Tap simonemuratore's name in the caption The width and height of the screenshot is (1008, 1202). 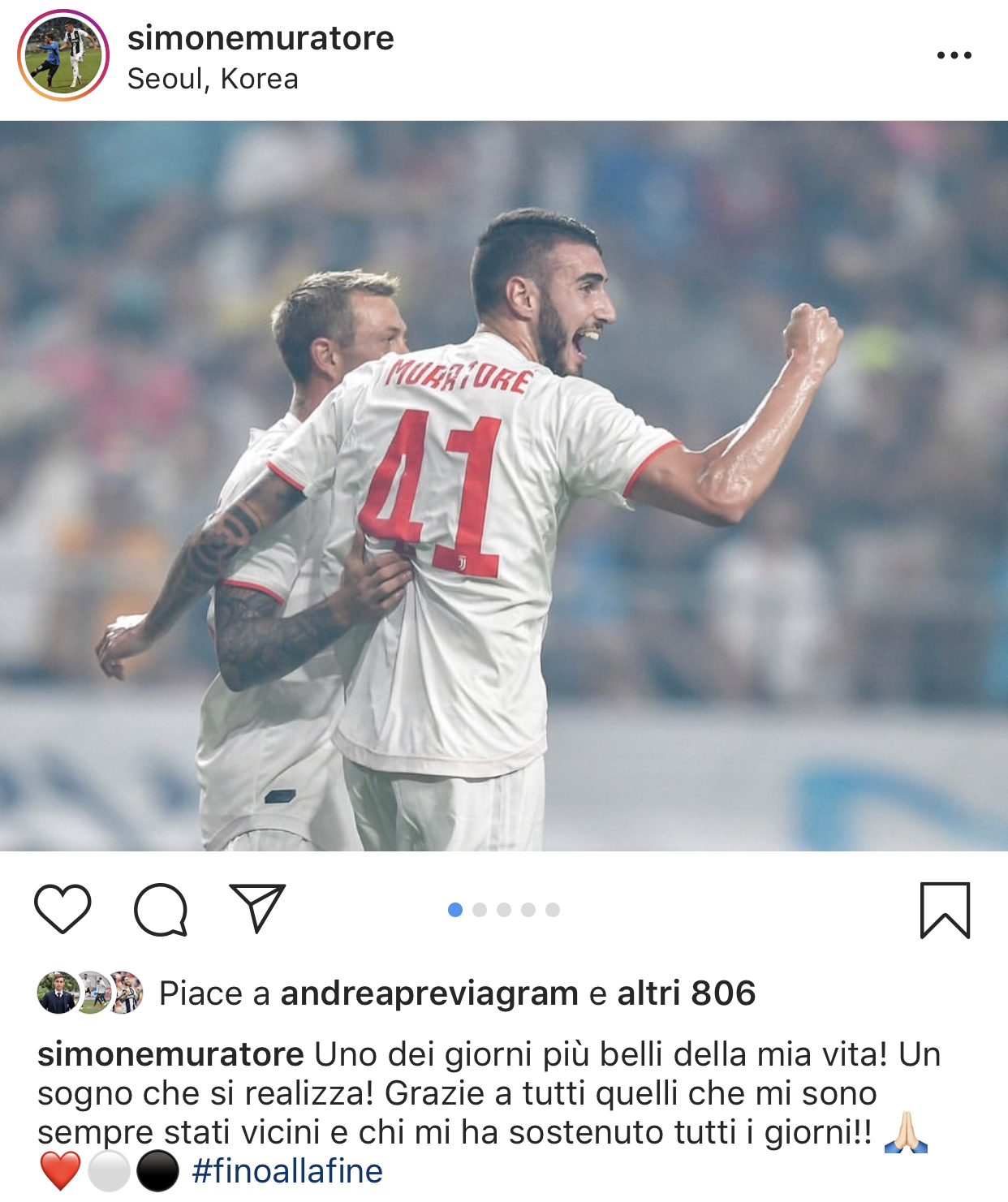170,1055
